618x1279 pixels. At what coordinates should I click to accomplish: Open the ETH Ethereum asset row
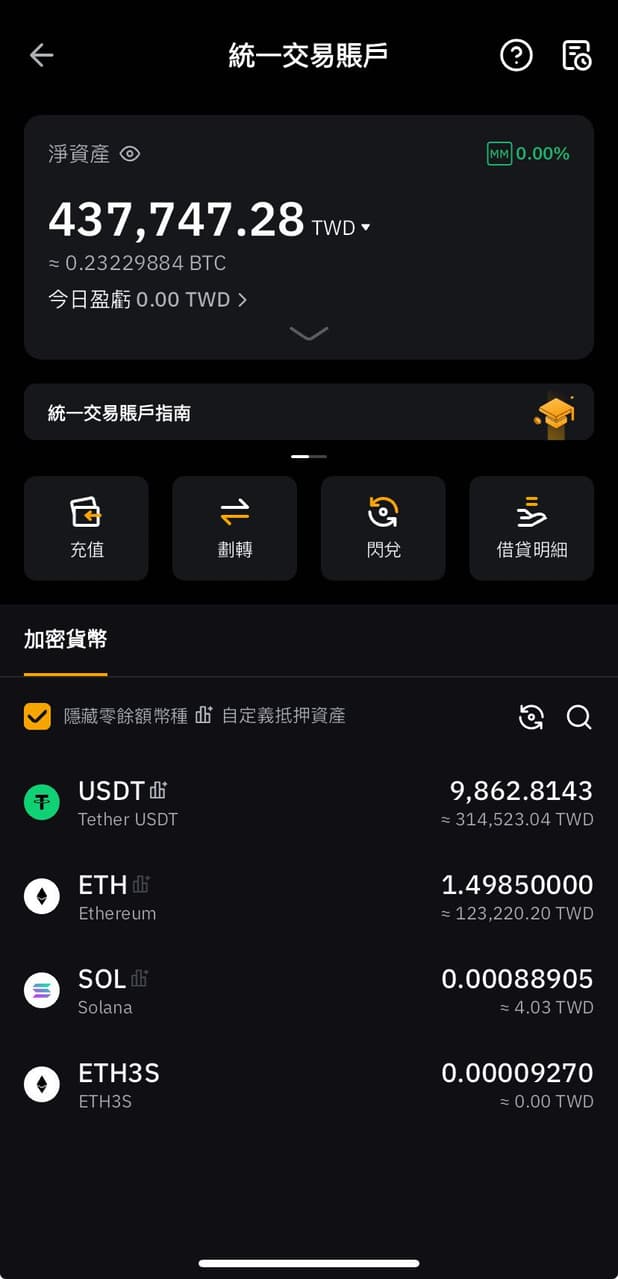coord(308,897)
